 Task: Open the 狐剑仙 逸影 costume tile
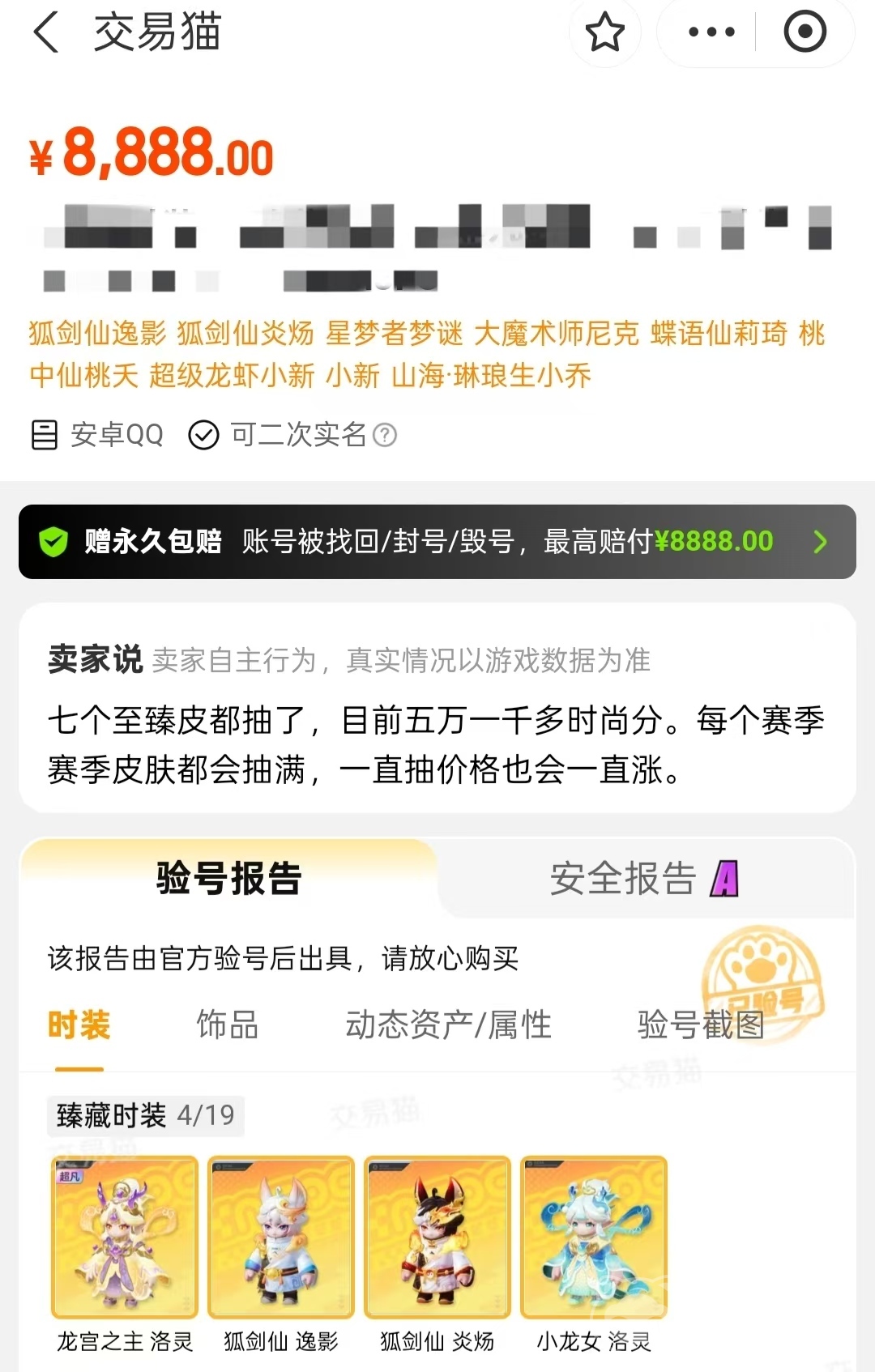(281, 1238)
